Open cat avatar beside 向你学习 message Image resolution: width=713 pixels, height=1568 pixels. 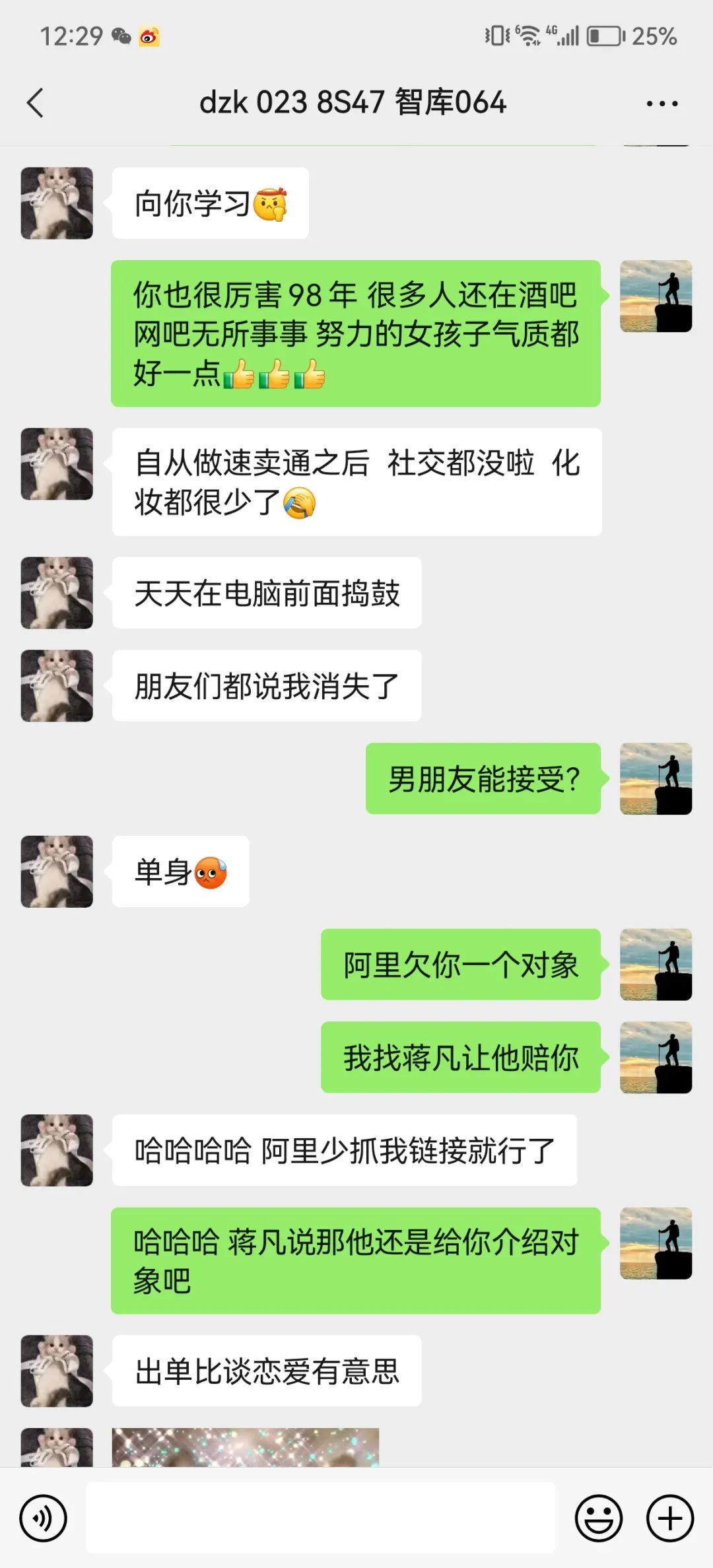coord(57,203)
